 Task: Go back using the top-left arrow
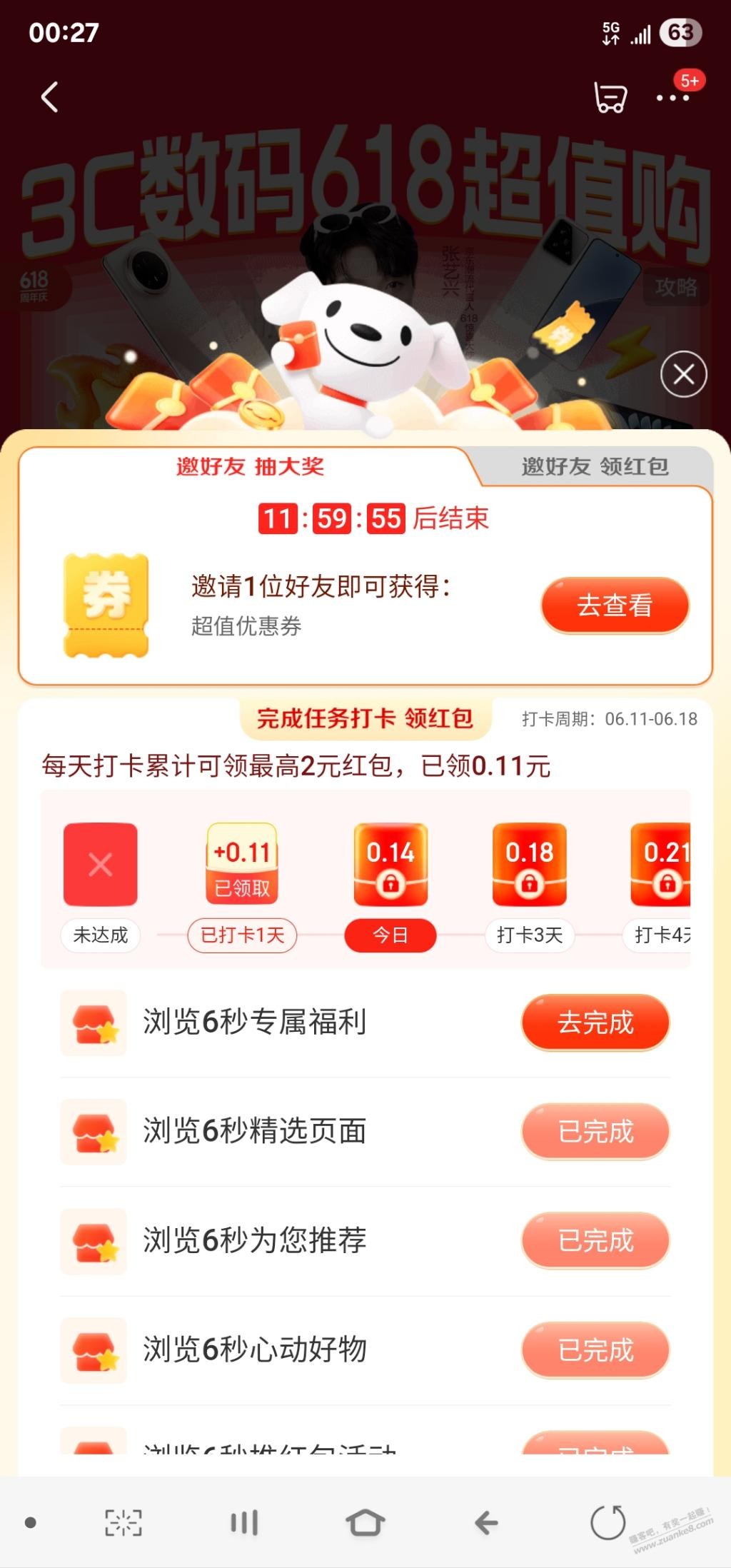pos(49,97)
